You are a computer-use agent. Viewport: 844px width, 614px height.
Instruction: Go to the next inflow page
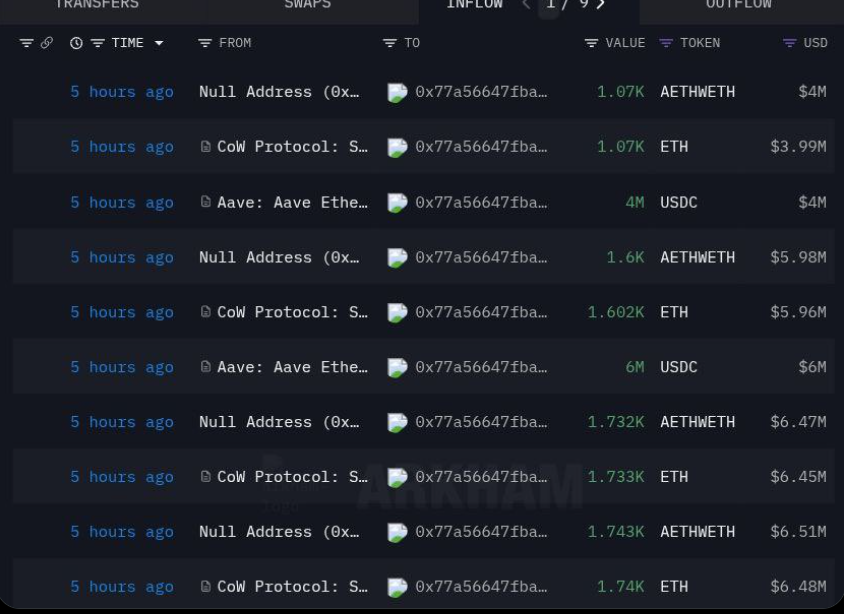[x=601, y=5]
